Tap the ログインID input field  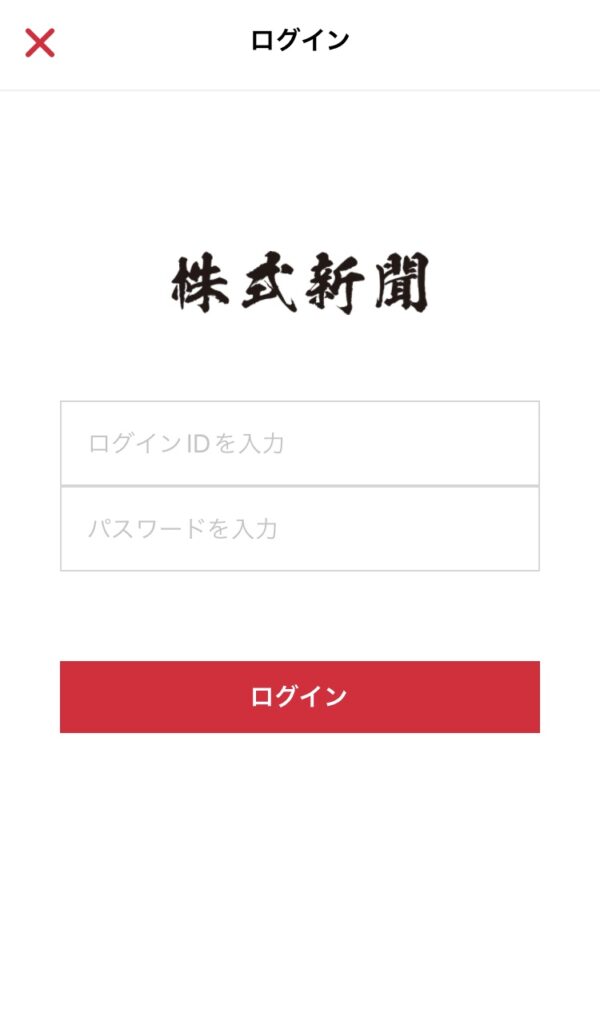(x=300, y=443)
